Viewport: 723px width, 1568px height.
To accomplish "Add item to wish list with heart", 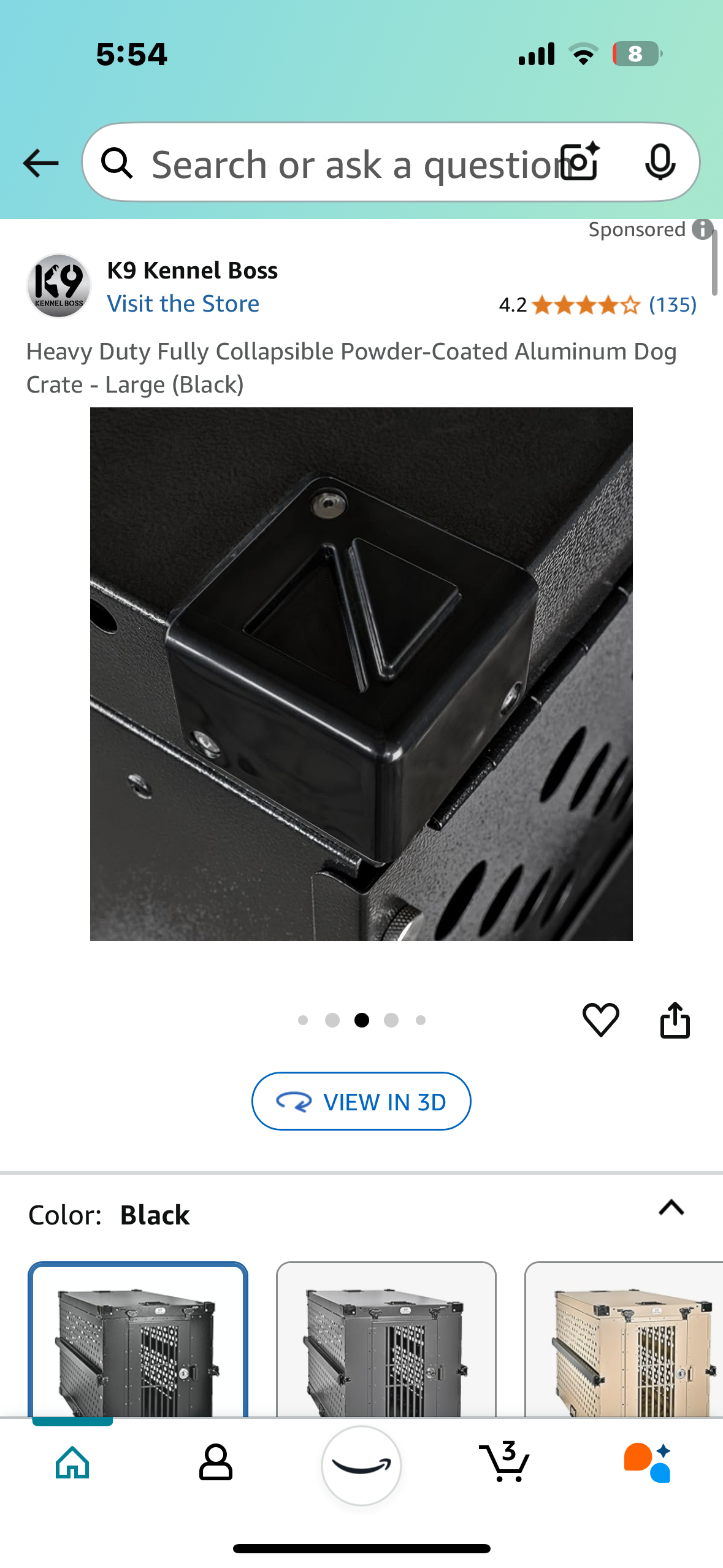I will pyautogui.click(x=600, y=1020).
